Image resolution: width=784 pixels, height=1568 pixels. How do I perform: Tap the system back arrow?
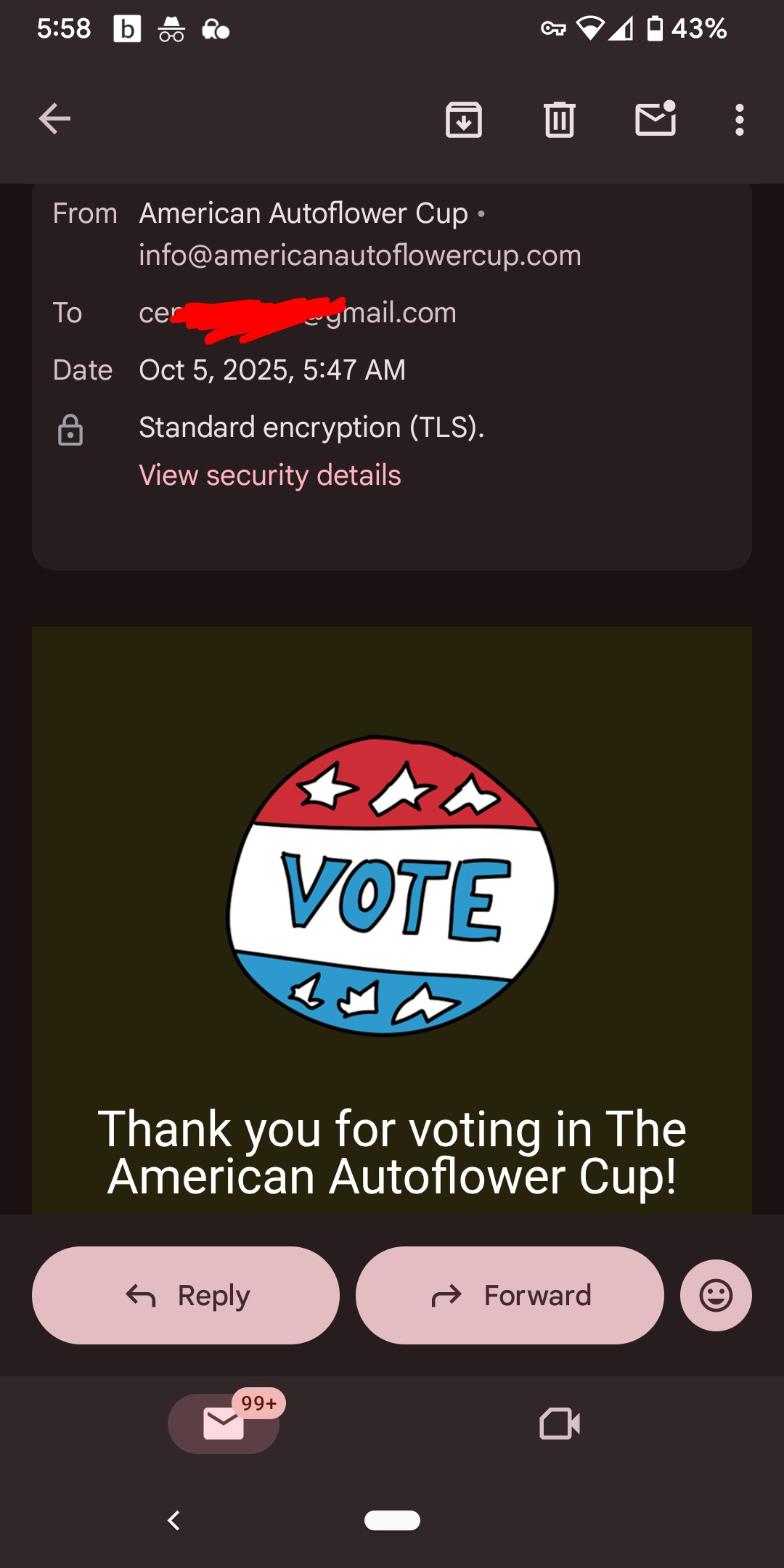(173, 1520)
